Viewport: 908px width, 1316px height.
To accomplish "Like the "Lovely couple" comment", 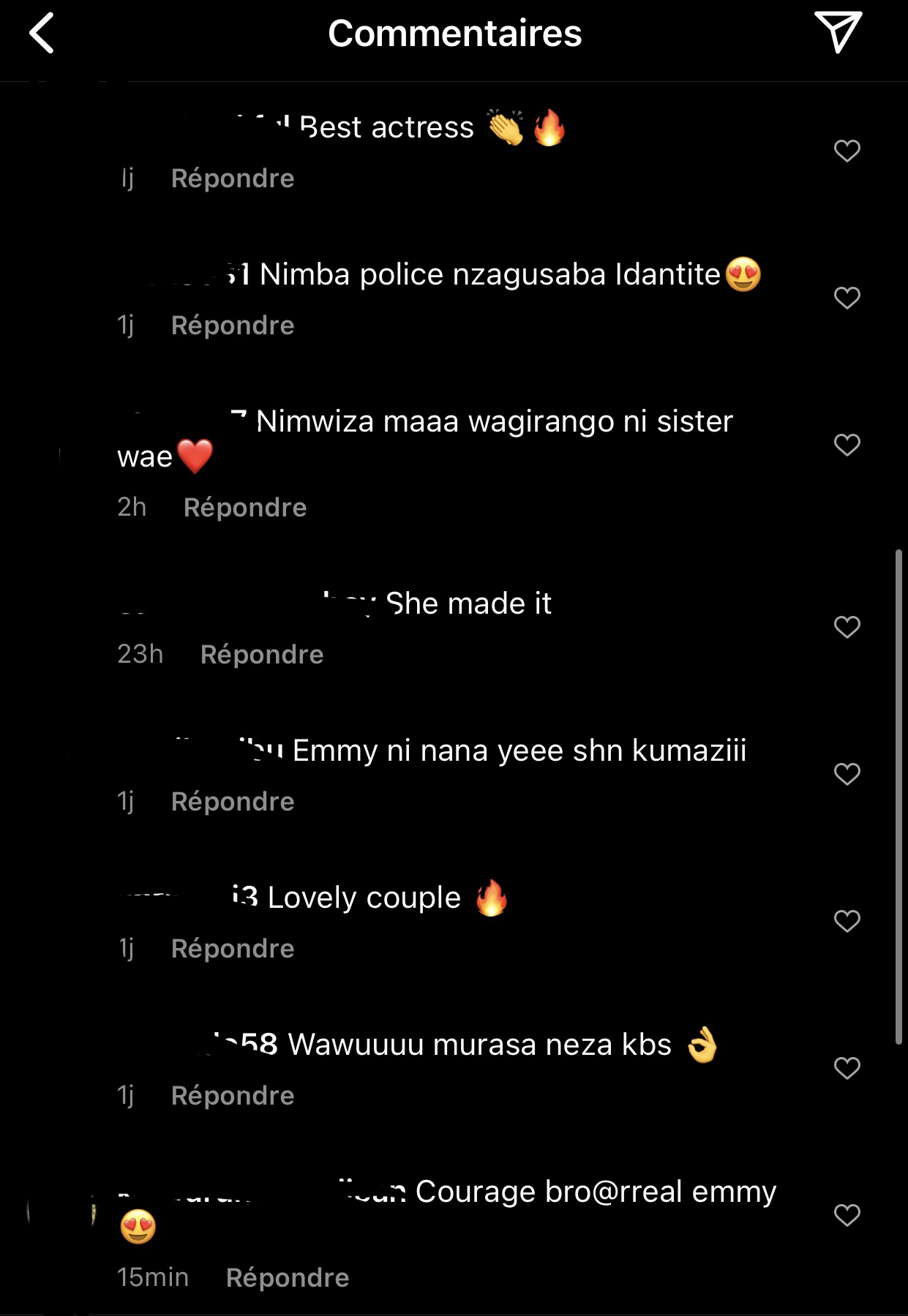I will [847, 921].
